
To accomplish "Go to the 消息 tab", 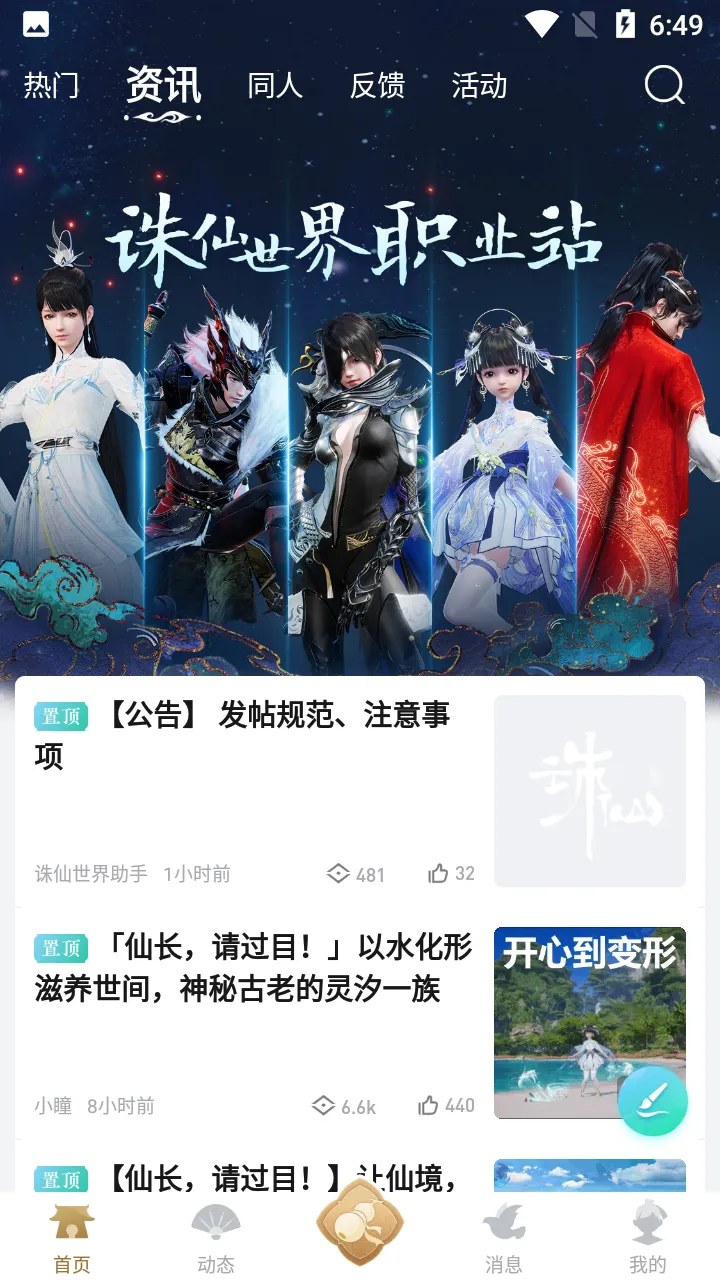I will (503, 1238).
